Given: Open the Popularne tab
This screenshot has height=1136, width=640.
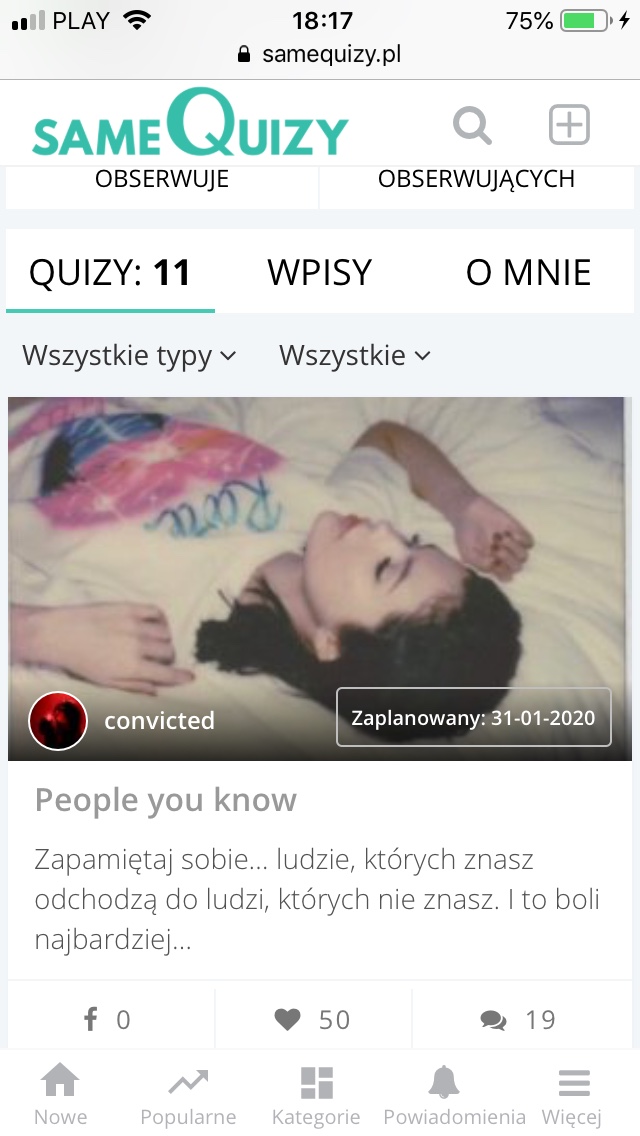Looking at the screenshot, I should 188,1095.
